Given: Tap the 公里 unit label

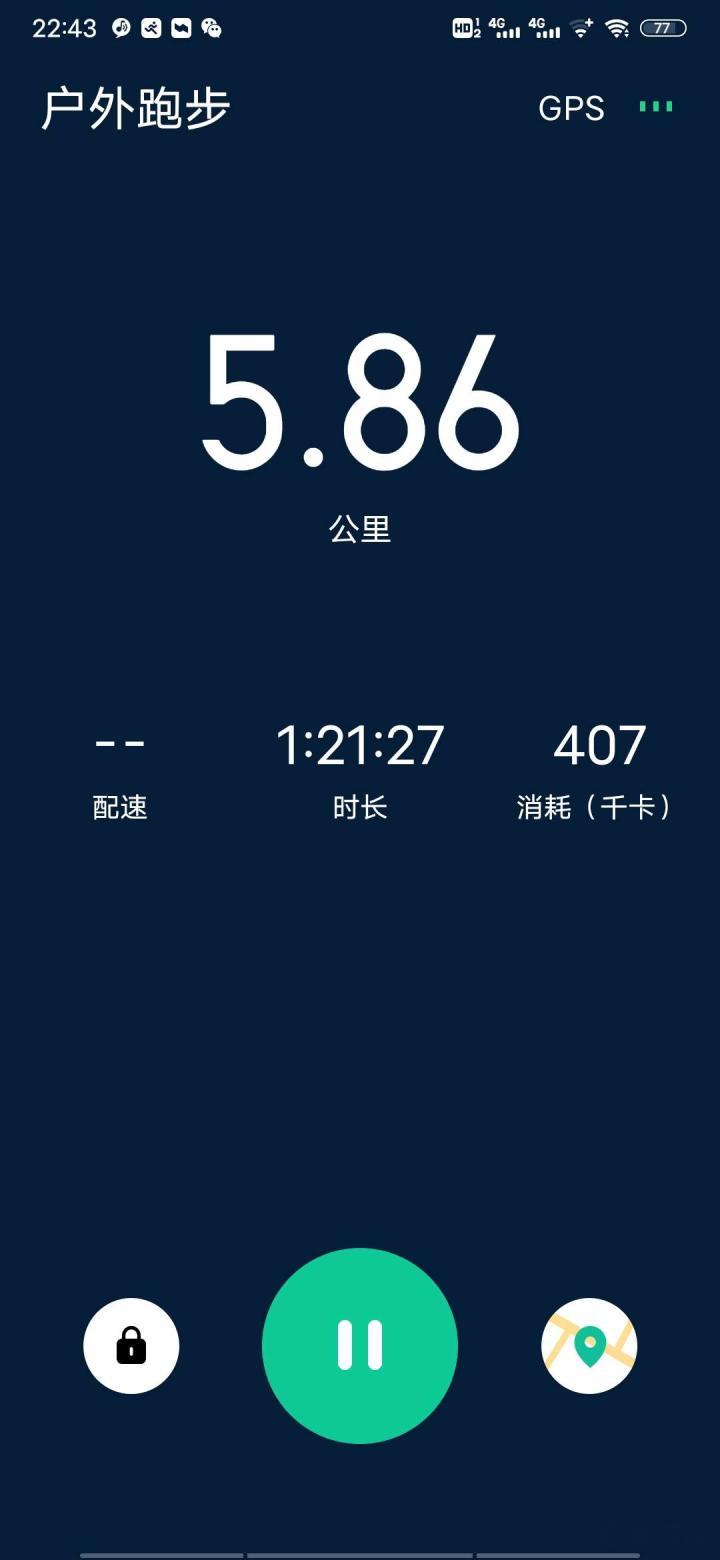Looking at the screenshot, I should coord(361,528).
